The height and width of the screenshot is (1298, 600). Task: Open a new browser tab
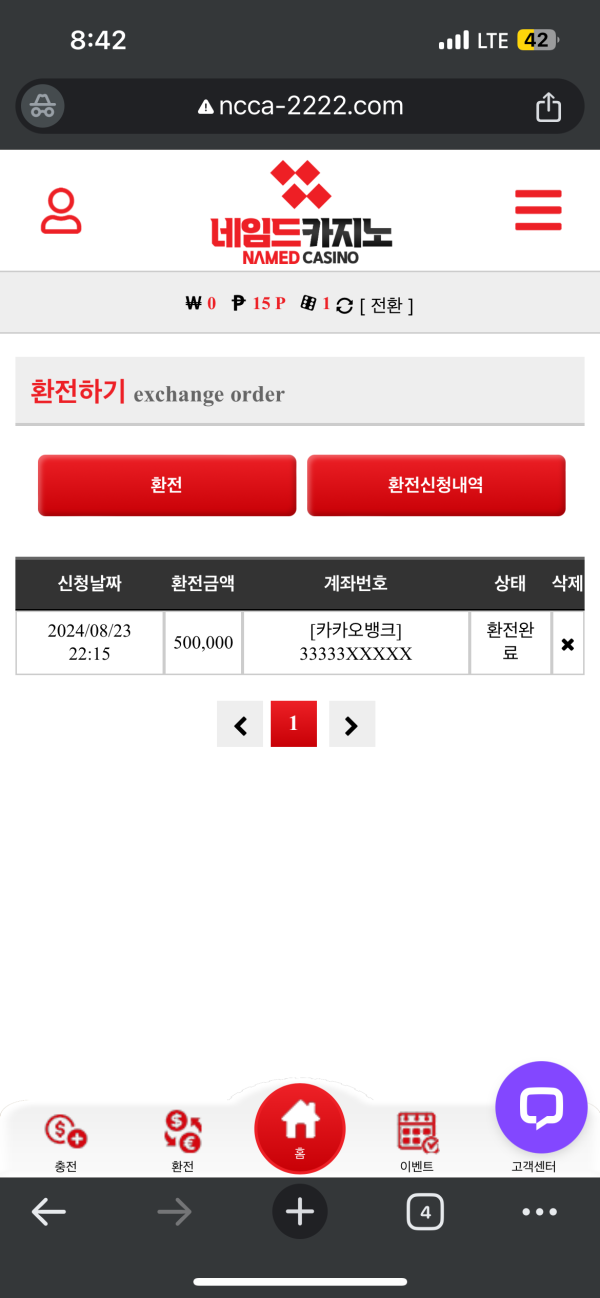[x=300, y=1213]
